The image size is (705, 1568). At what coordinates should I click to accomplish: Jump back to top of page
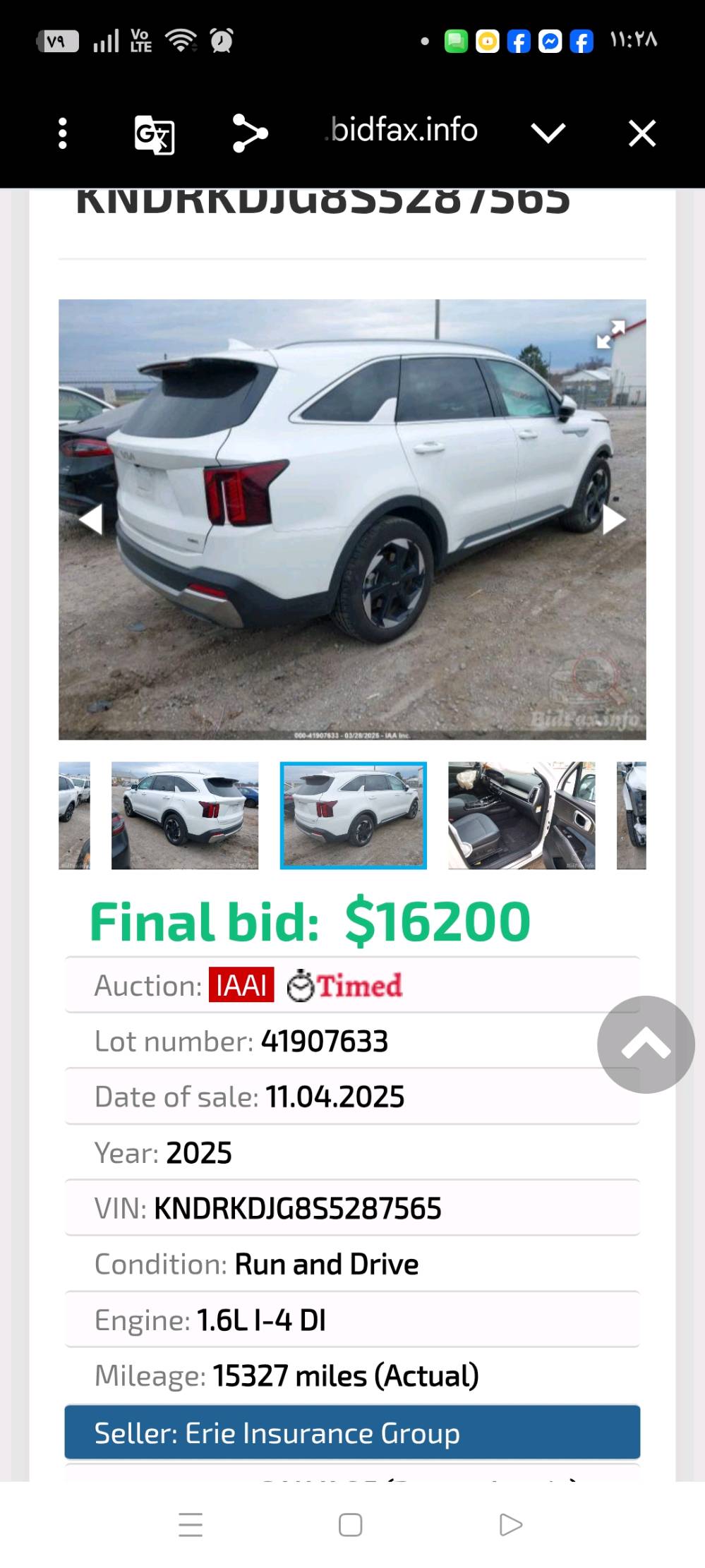646,1044
